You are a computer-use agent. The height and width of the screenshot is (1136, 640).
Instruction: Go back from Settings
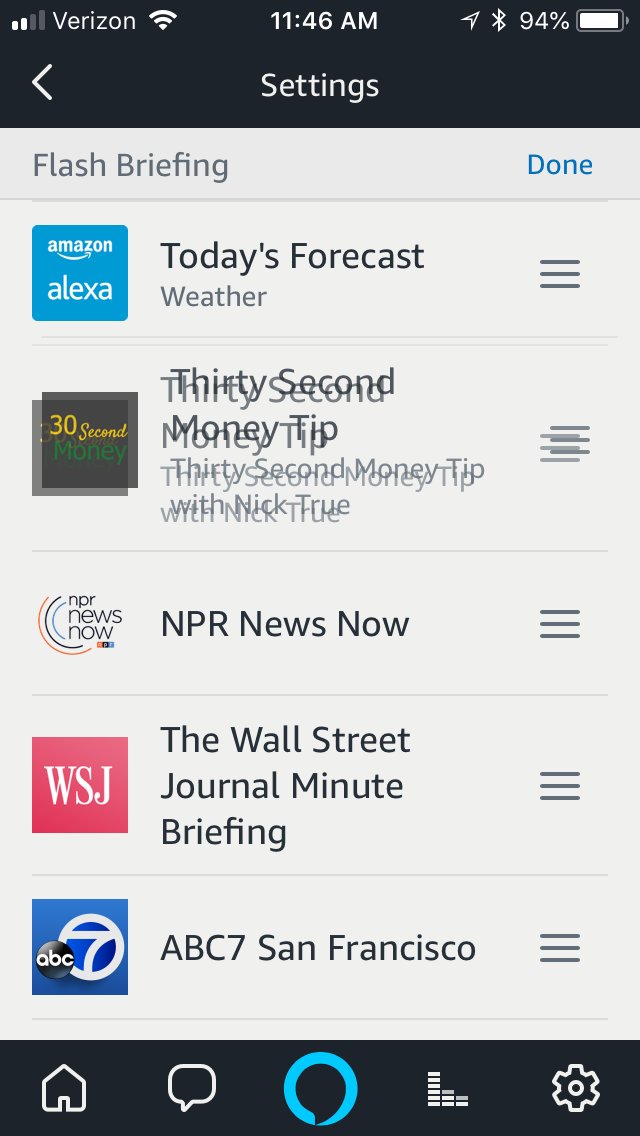(x=42, y=84)
